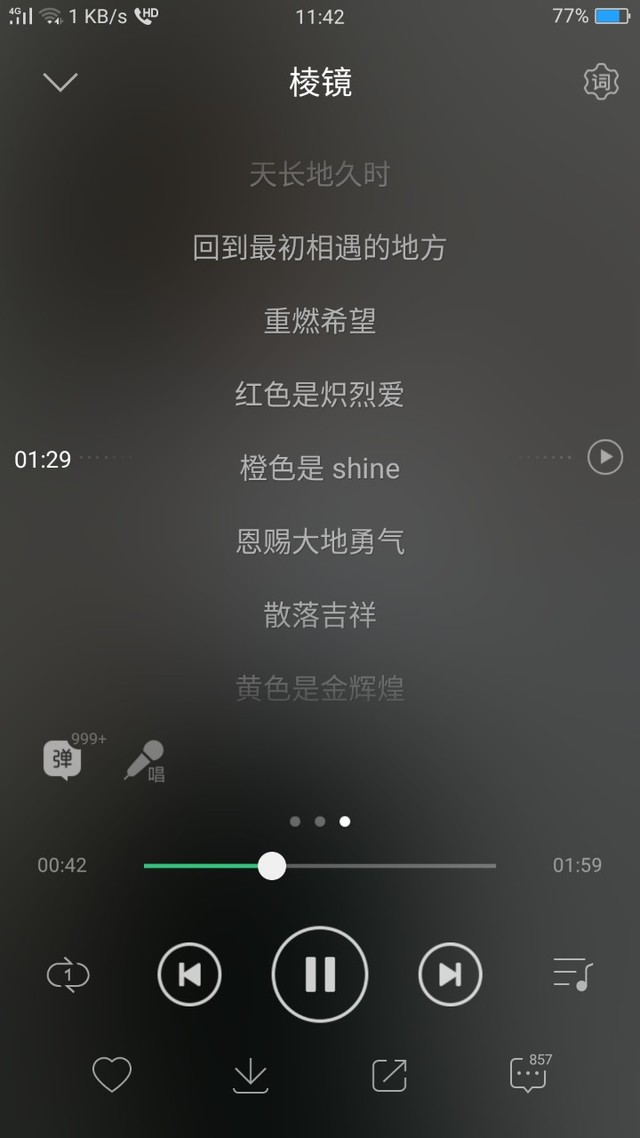Skip to the next track
The image size is (640, 1138).
tap(450, 974)
